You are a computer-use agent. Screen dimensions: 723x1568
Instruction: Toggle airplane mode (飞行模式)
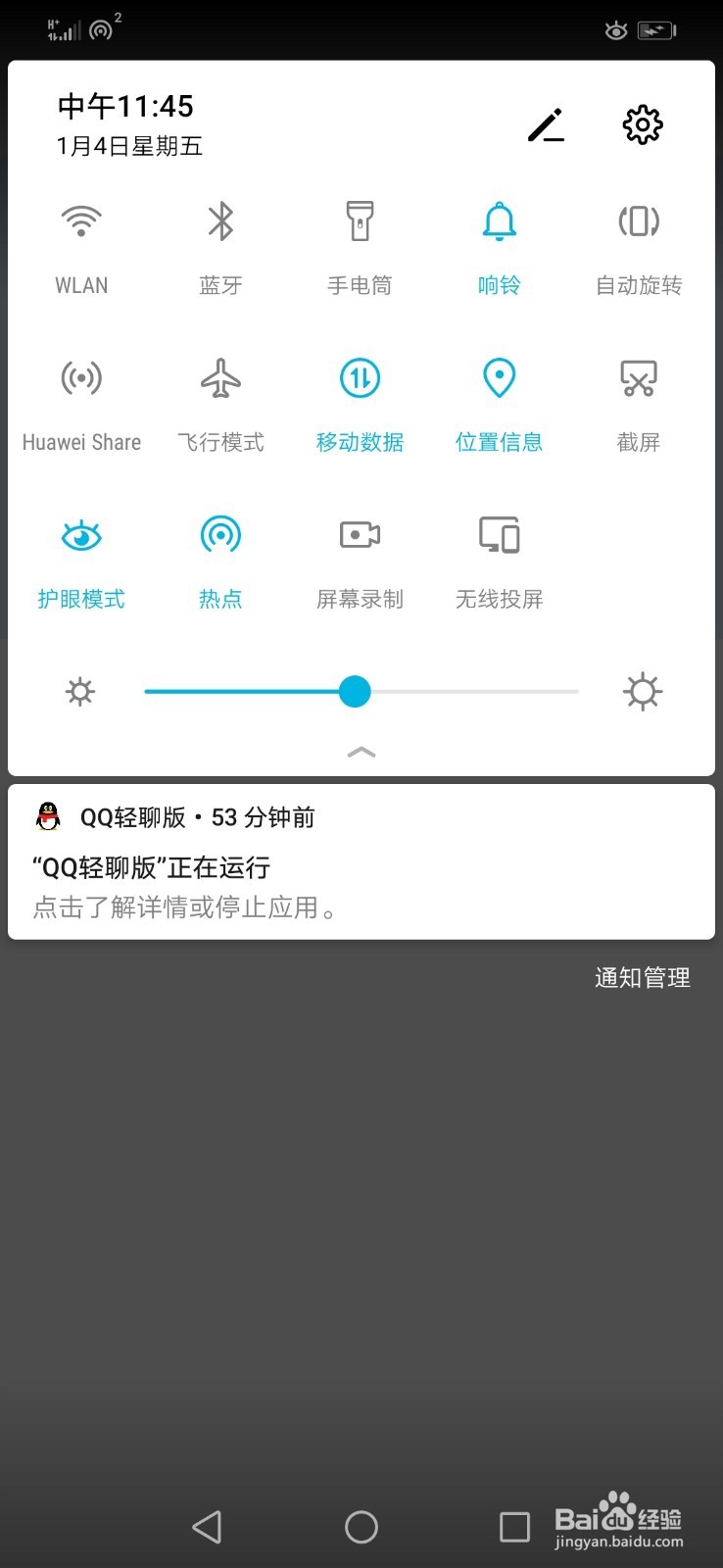coord(219,377)
